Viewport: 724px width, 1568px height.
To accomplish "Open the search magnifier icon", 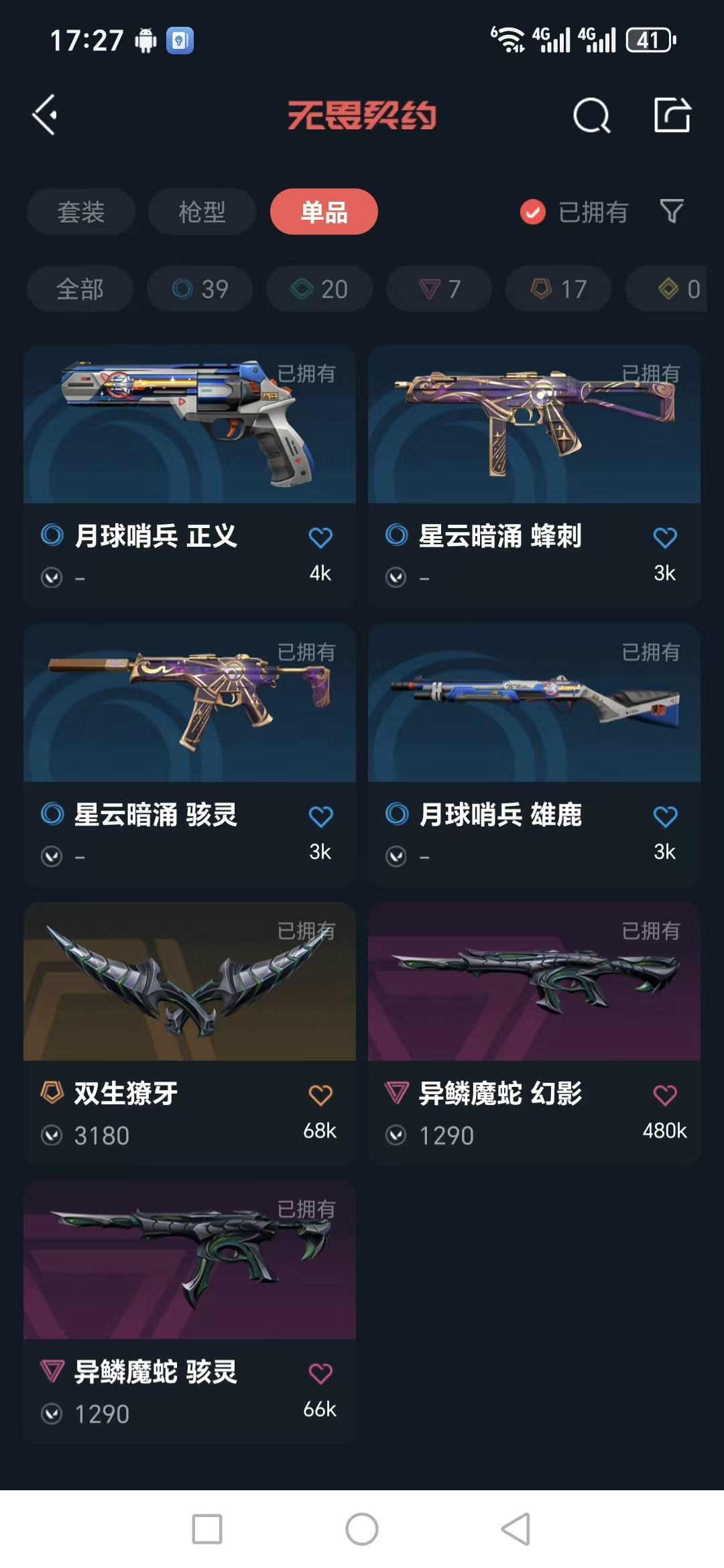I will click(591, 116).
